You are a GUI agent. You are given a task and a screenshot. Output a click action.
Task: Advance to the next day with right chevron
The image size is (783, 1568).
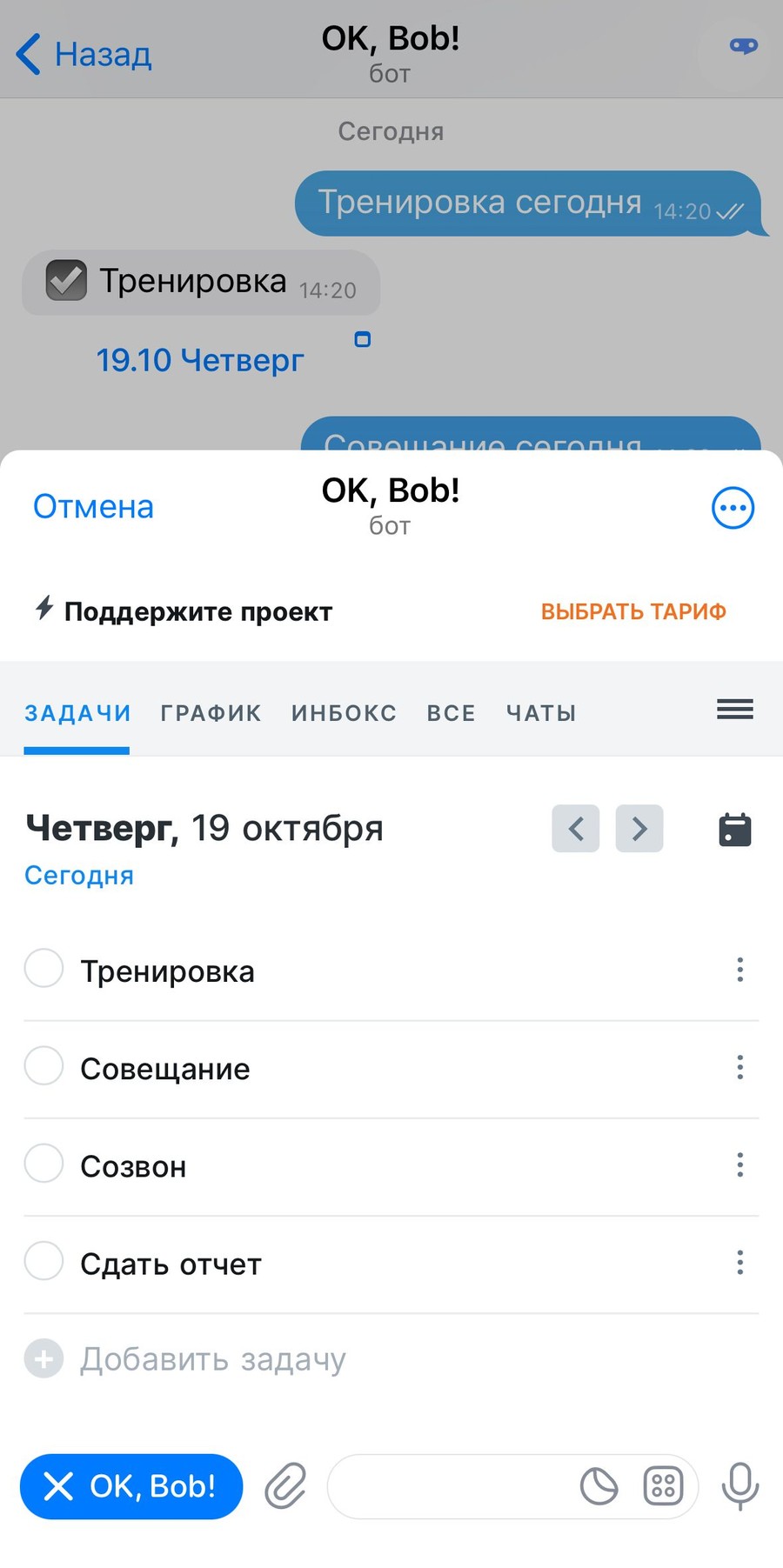tap(639, 829)
